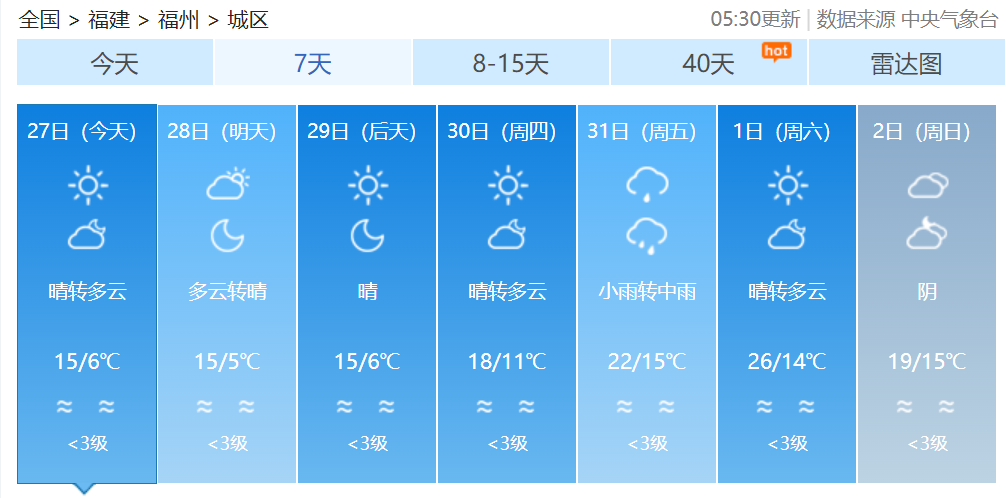
Task: View the 40天 forecast tab
Action: click(x=708, y=64)
